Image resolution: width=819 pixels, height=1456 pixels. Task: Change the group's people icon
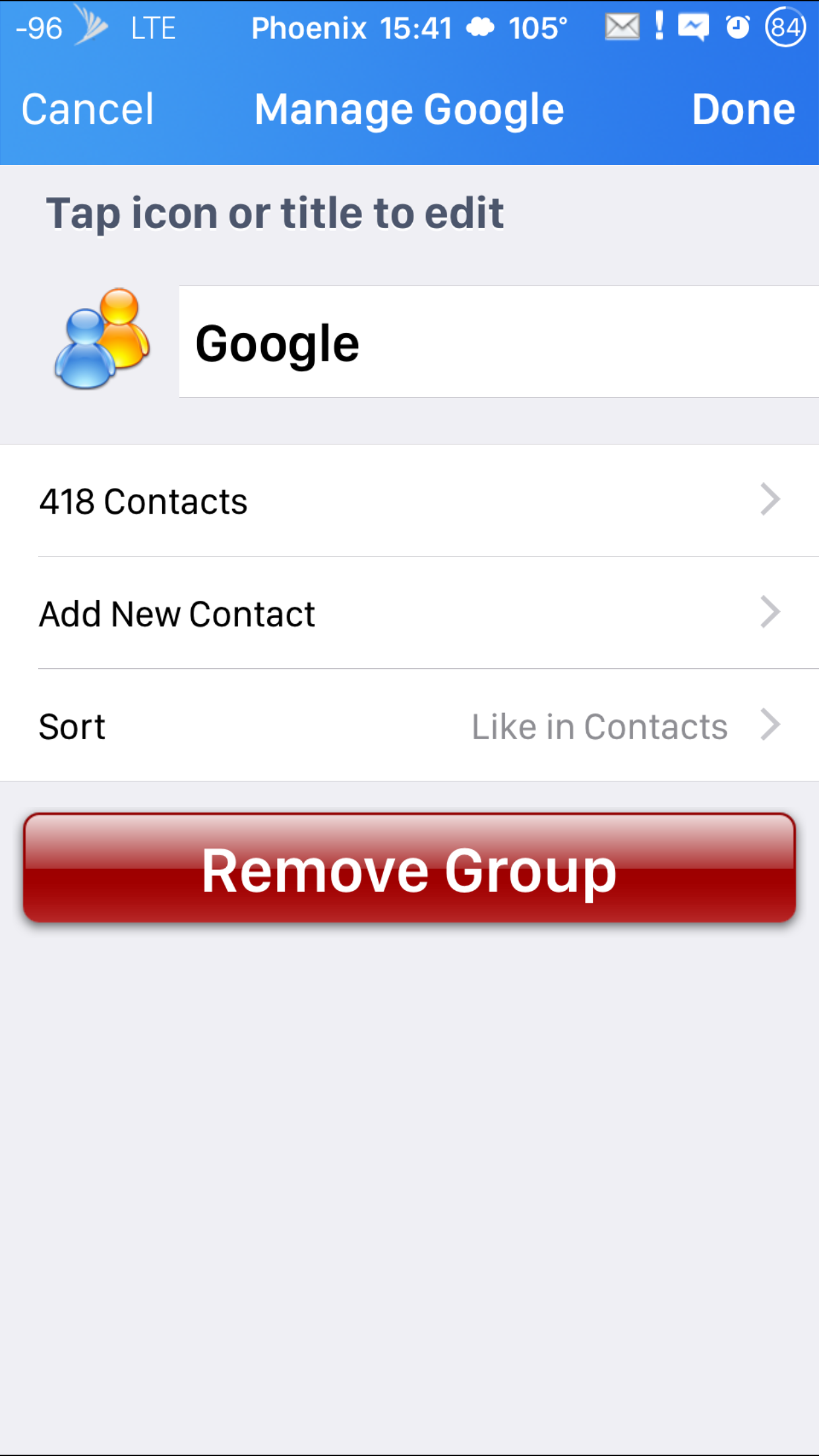[102, 339]
